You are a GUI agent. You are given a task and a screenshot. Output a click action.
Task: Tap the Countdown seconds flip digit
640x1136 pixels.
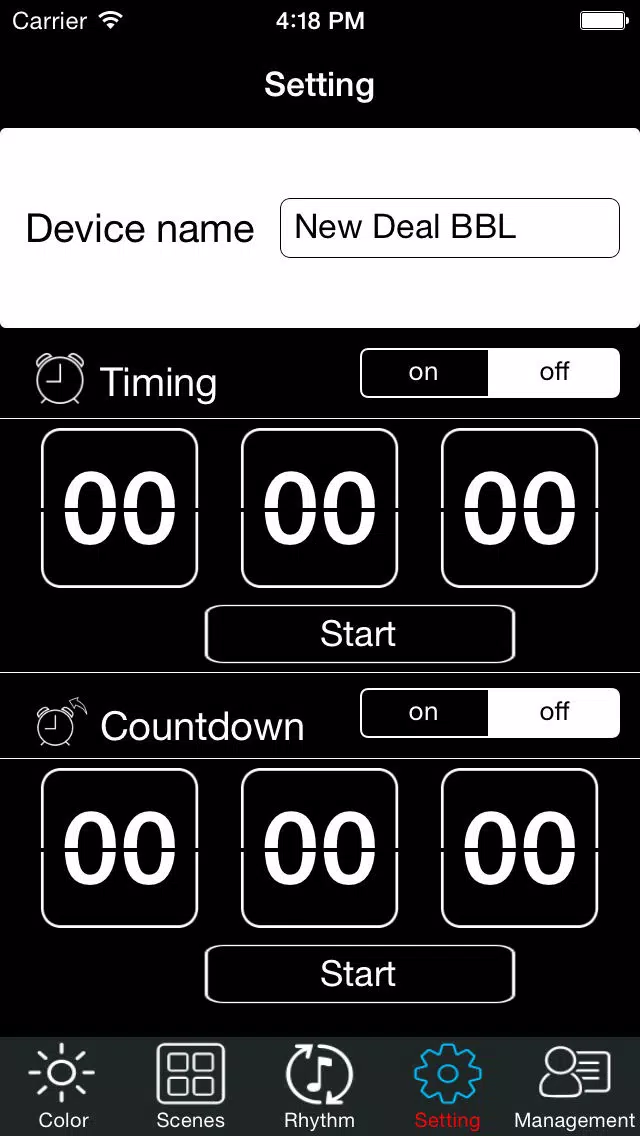(519, 848)
